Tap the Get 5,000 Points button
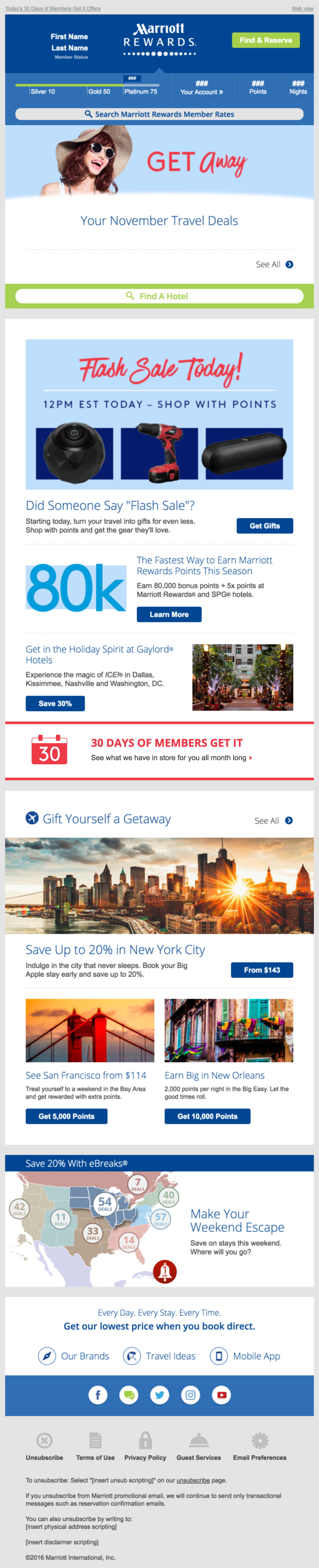Viewport: 319px width, 1568px height. click(66, 1116)
